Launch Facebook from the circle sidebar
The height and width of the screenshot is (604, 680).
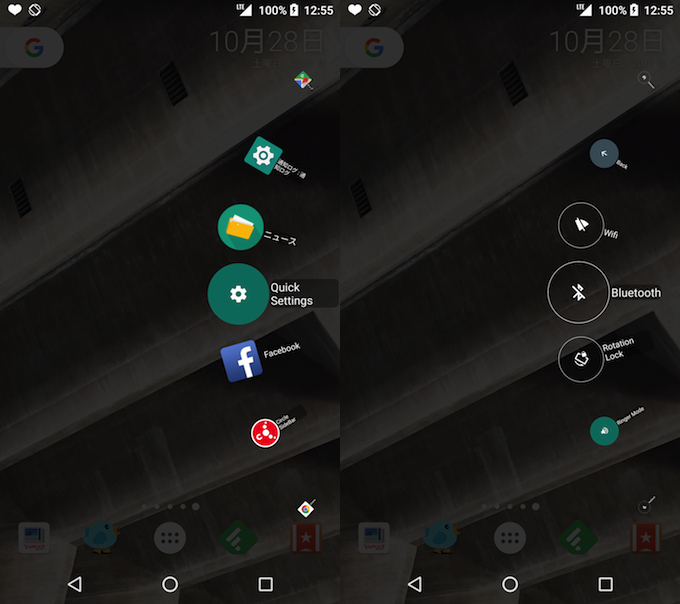pyautogui.click(x=242, y=361)
